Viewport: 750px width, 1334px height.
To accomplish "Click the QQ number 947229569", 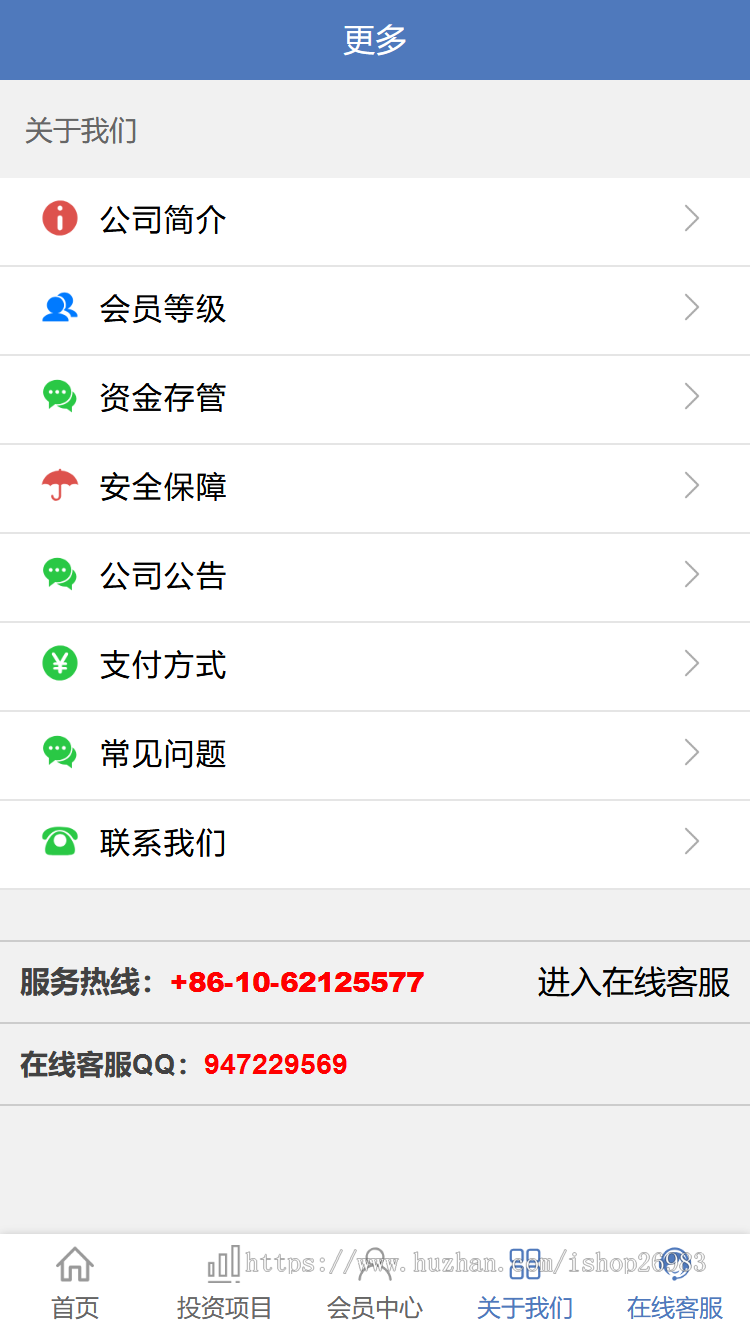I will pyautogui.click(x=277, y=1063).
